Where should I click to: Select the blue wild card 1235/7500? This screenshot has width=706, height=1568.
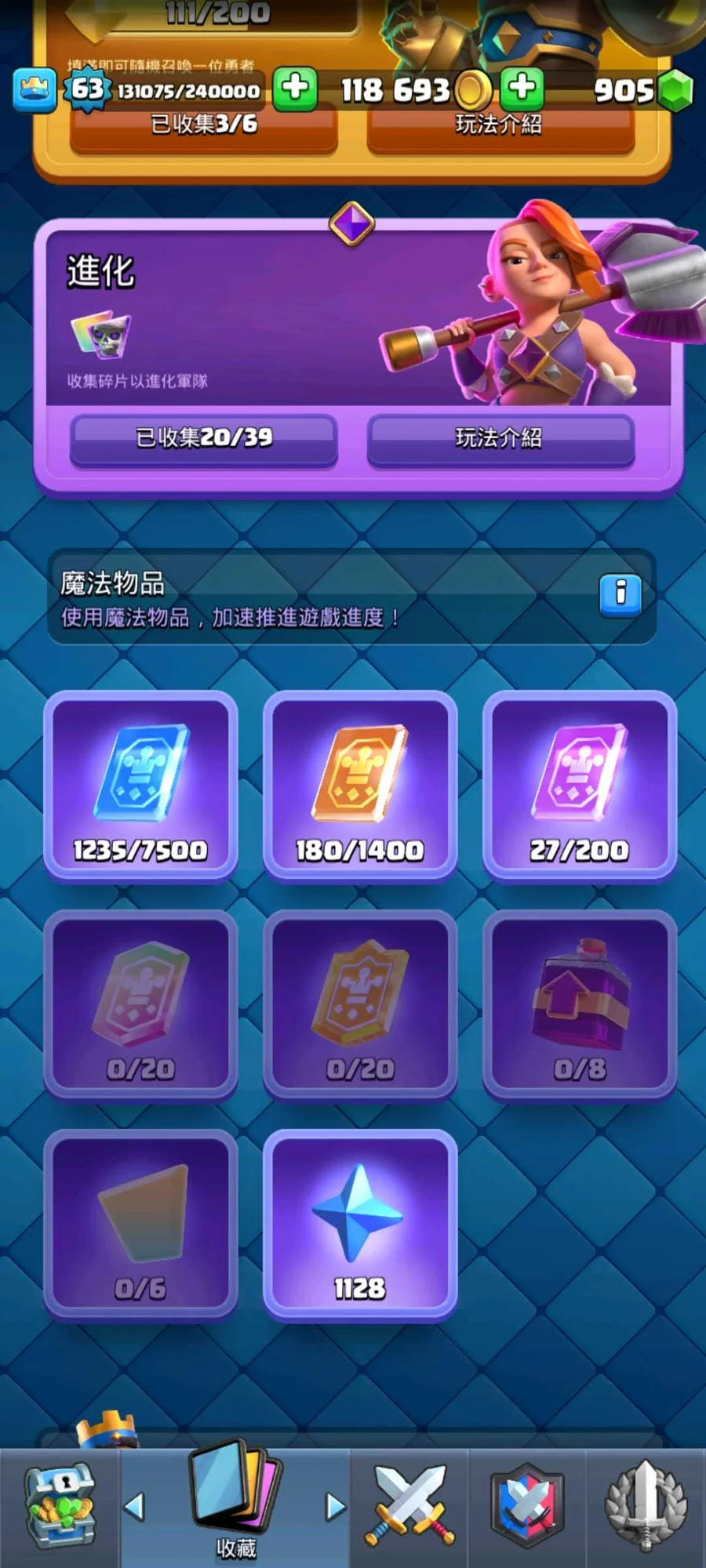(141, 786)
